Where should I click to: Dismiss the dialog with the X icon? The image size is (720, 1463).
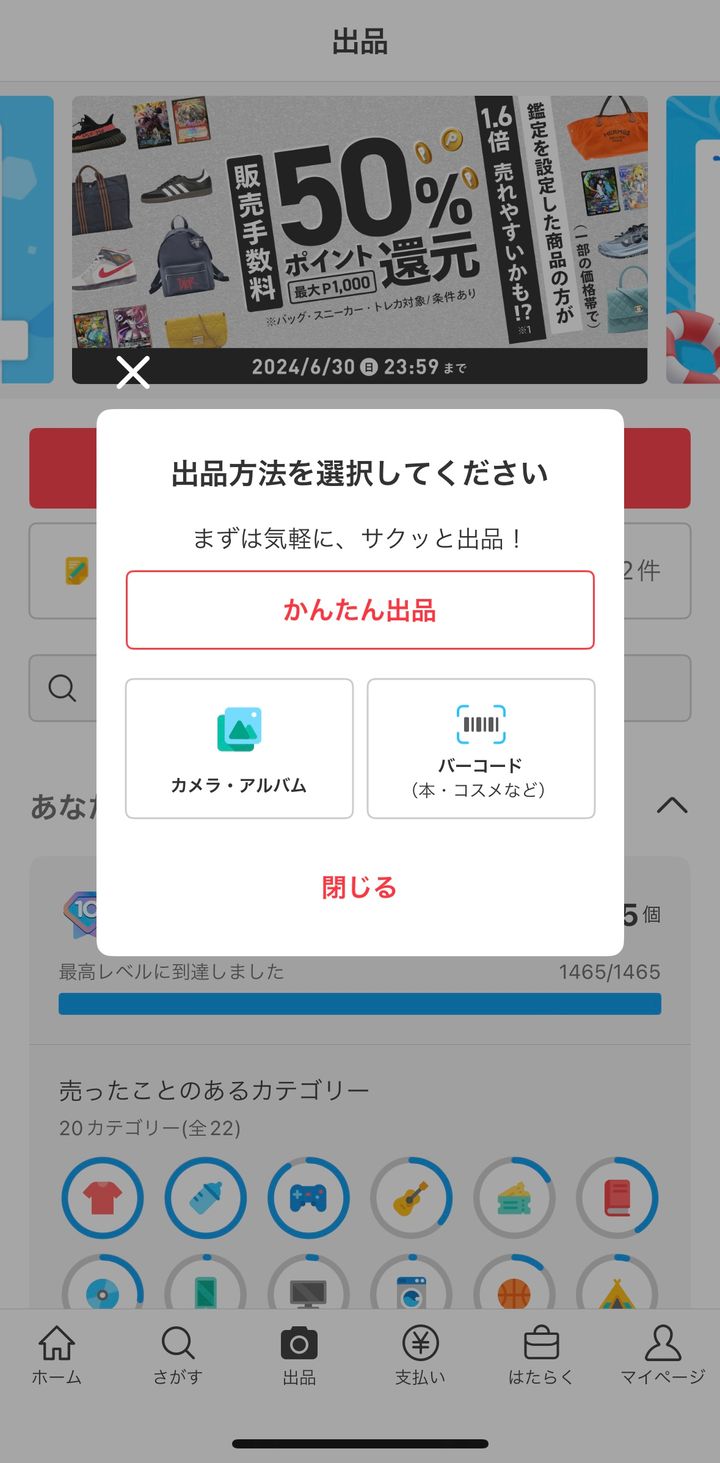133,372
